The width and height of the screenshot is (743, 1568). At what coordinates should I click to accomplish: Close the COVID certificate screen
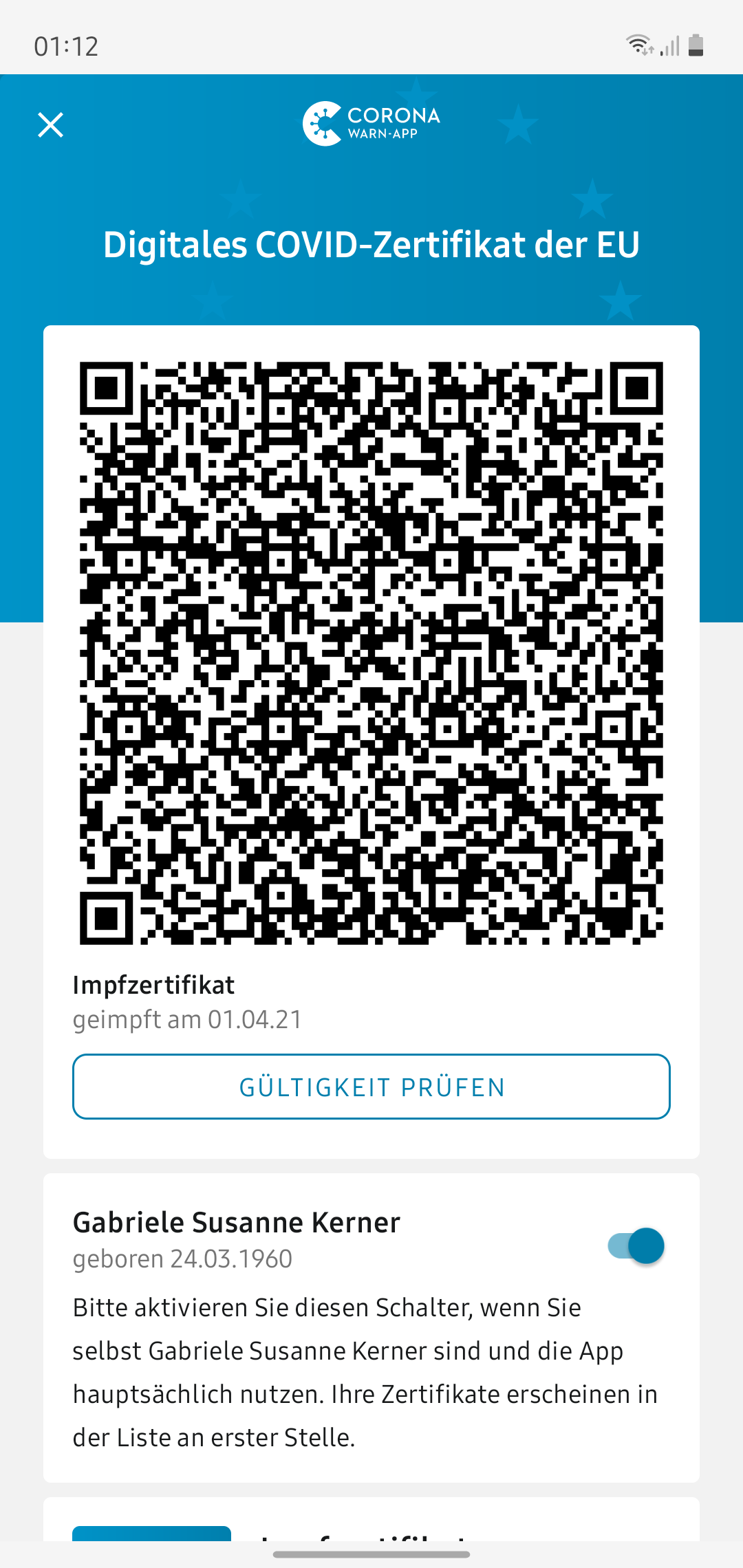click(50, 125)
